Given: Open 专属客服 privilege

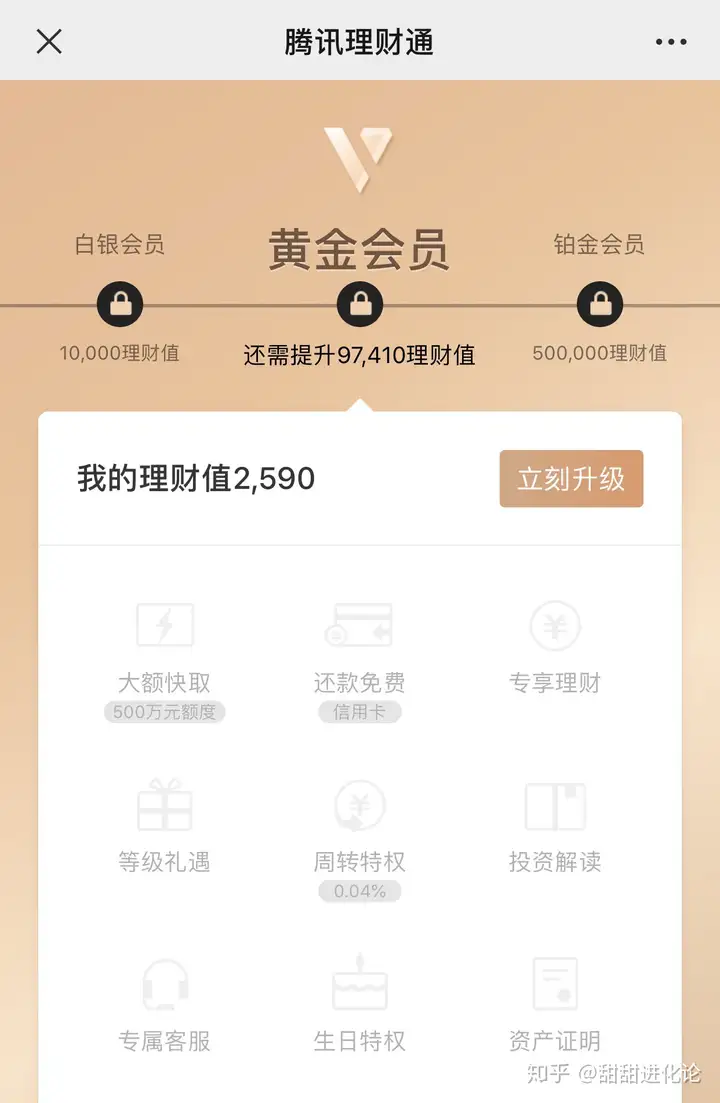Looking at the screenshot, I should (165, 1005).
